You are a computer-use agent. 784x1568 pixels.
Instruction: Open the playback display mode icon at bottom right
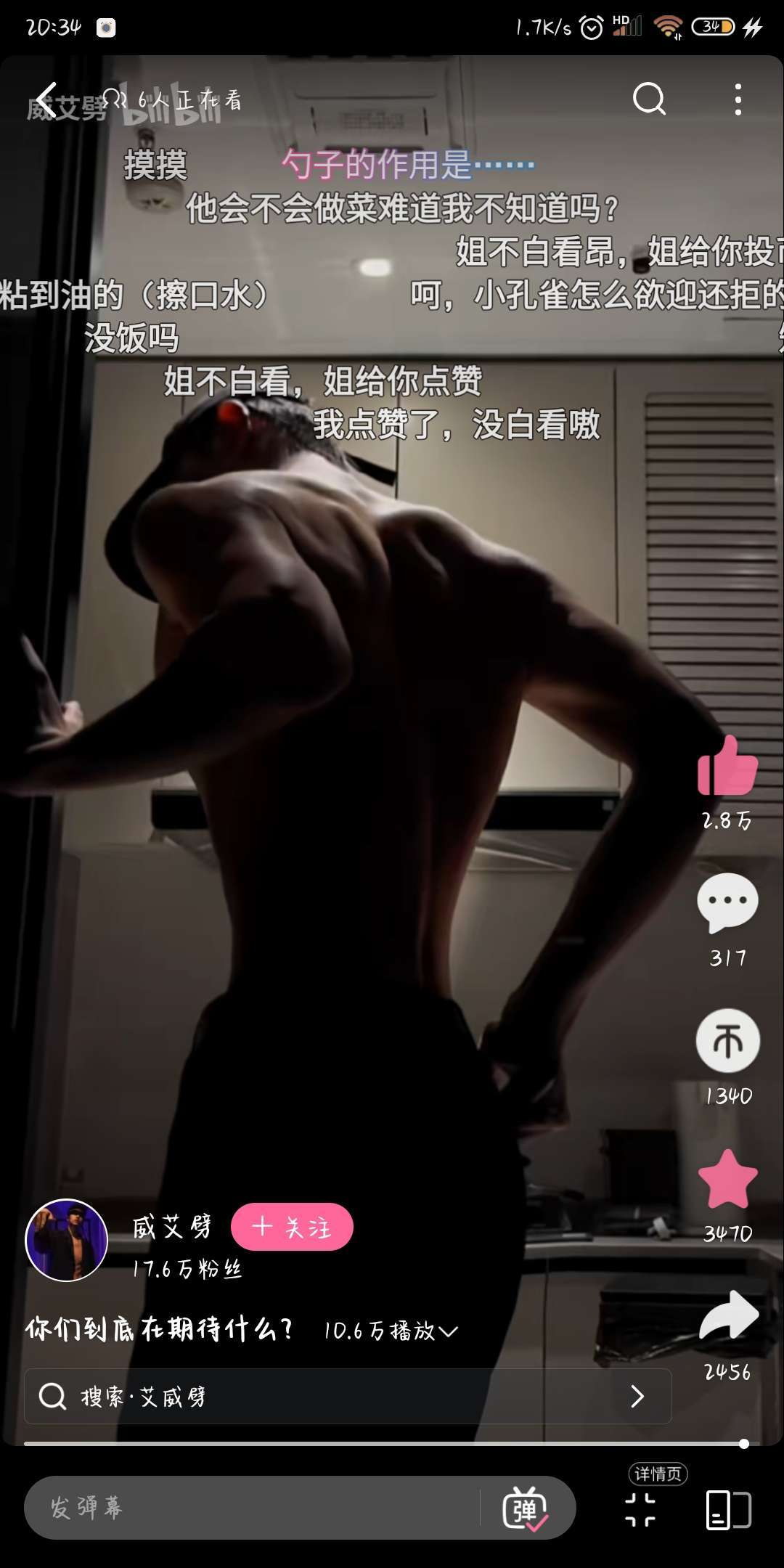[x=728, y=1510]
